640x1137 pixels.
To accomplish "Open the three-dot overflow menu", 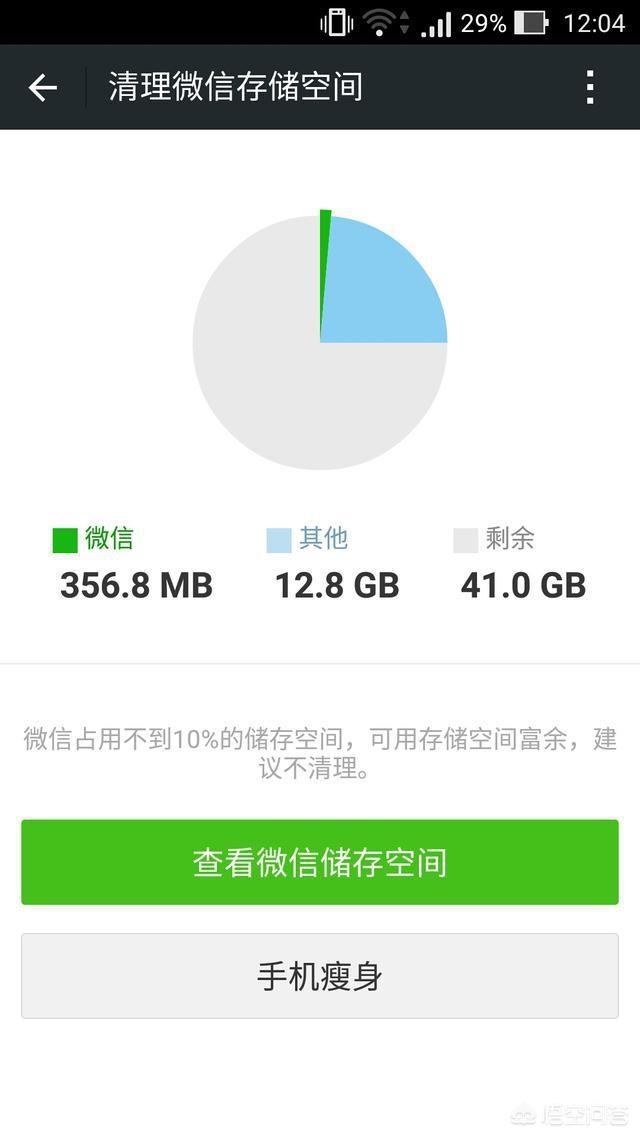I will click(590, 88).
